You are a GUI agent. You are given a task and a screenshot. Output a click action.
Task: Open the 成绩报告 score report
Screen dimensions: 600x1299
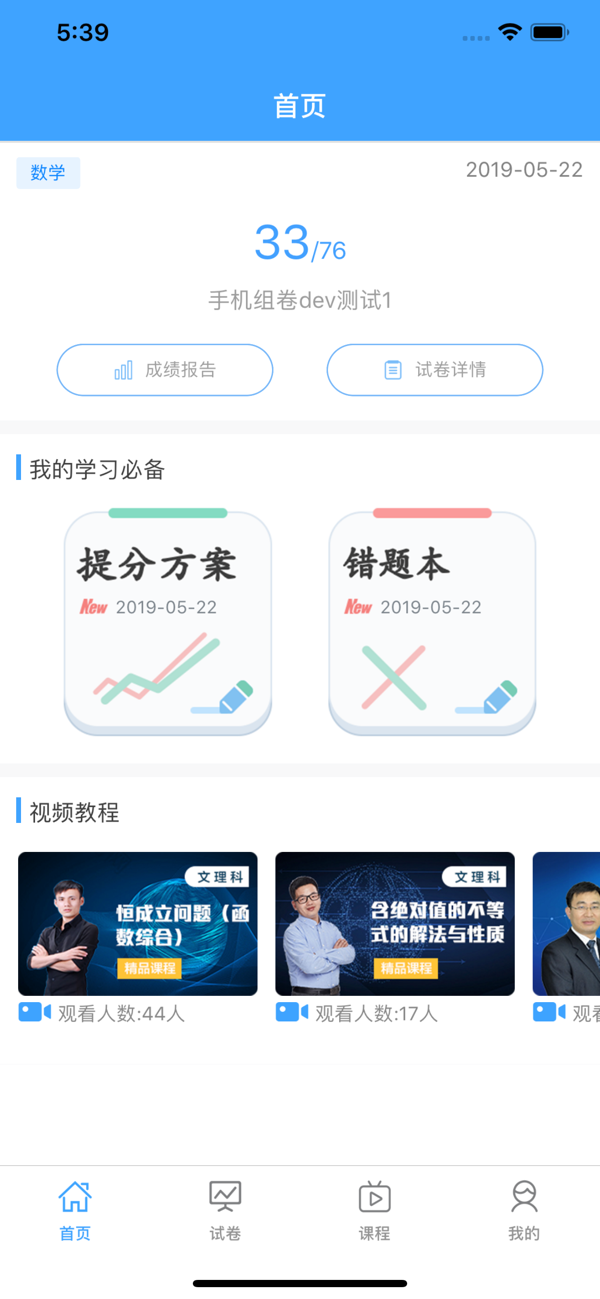165,370
